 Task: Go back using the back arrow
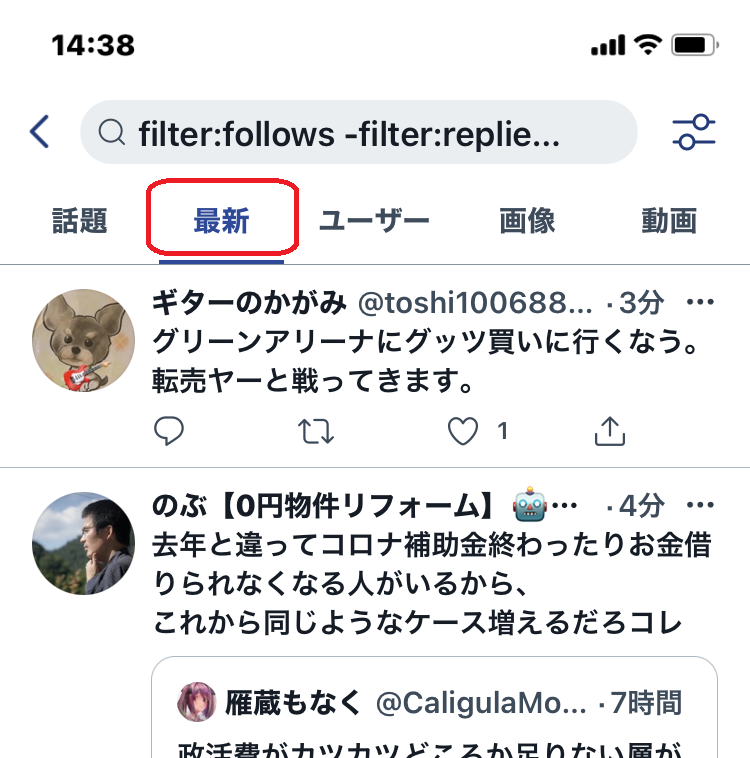pyautogui.click(x=39, y=132)
